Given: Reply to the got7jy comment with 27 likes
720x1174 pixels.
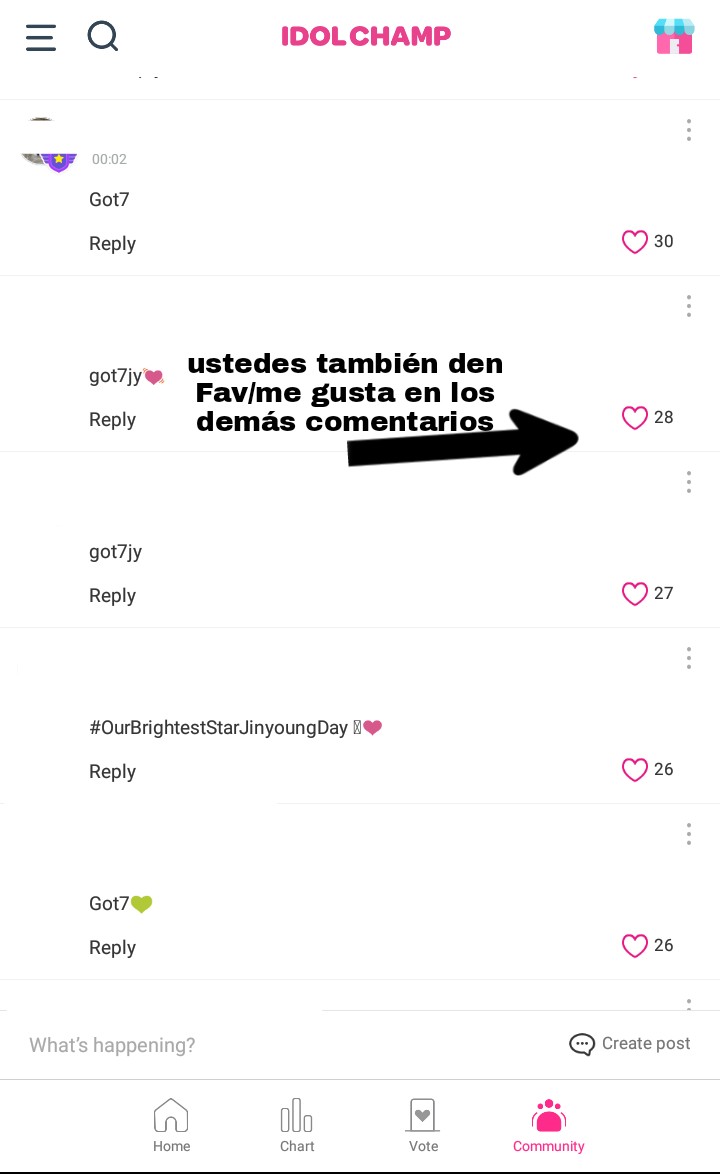Looking at the screenshot, I should pos(112,596).
